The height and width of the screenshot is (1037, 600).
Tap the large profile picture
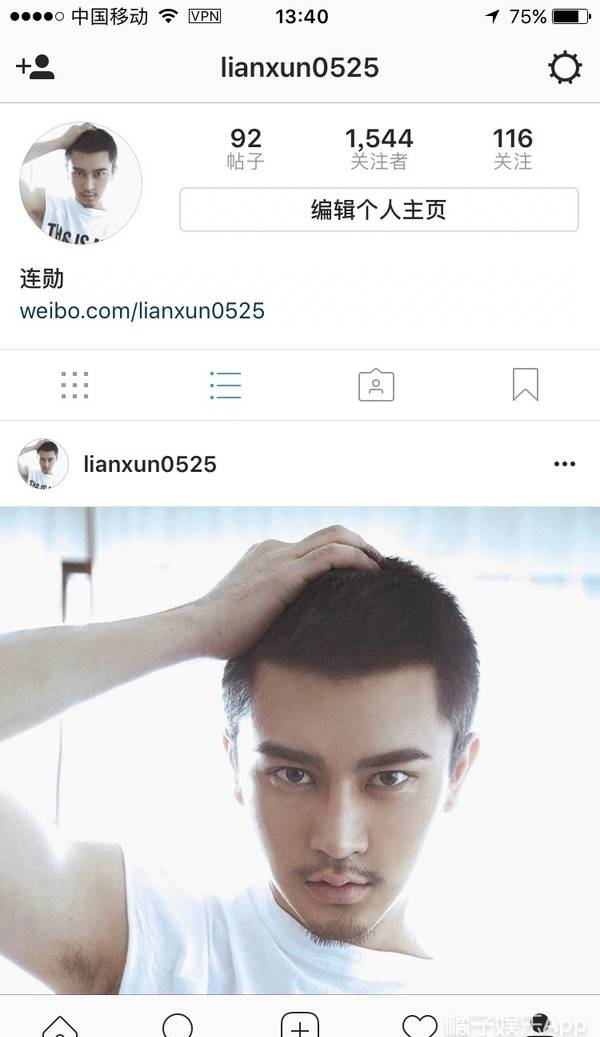pyautogui.click(x=81, y=183)
